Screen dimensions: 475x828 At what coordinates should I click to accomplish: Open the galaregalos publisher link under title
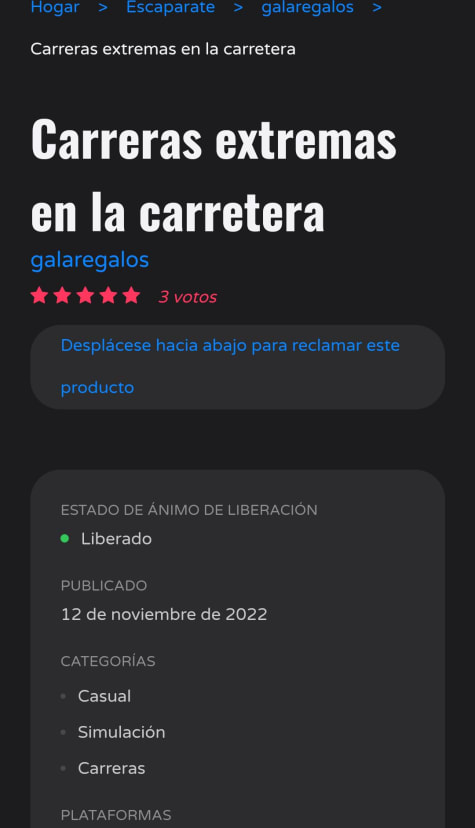[90, 260]
